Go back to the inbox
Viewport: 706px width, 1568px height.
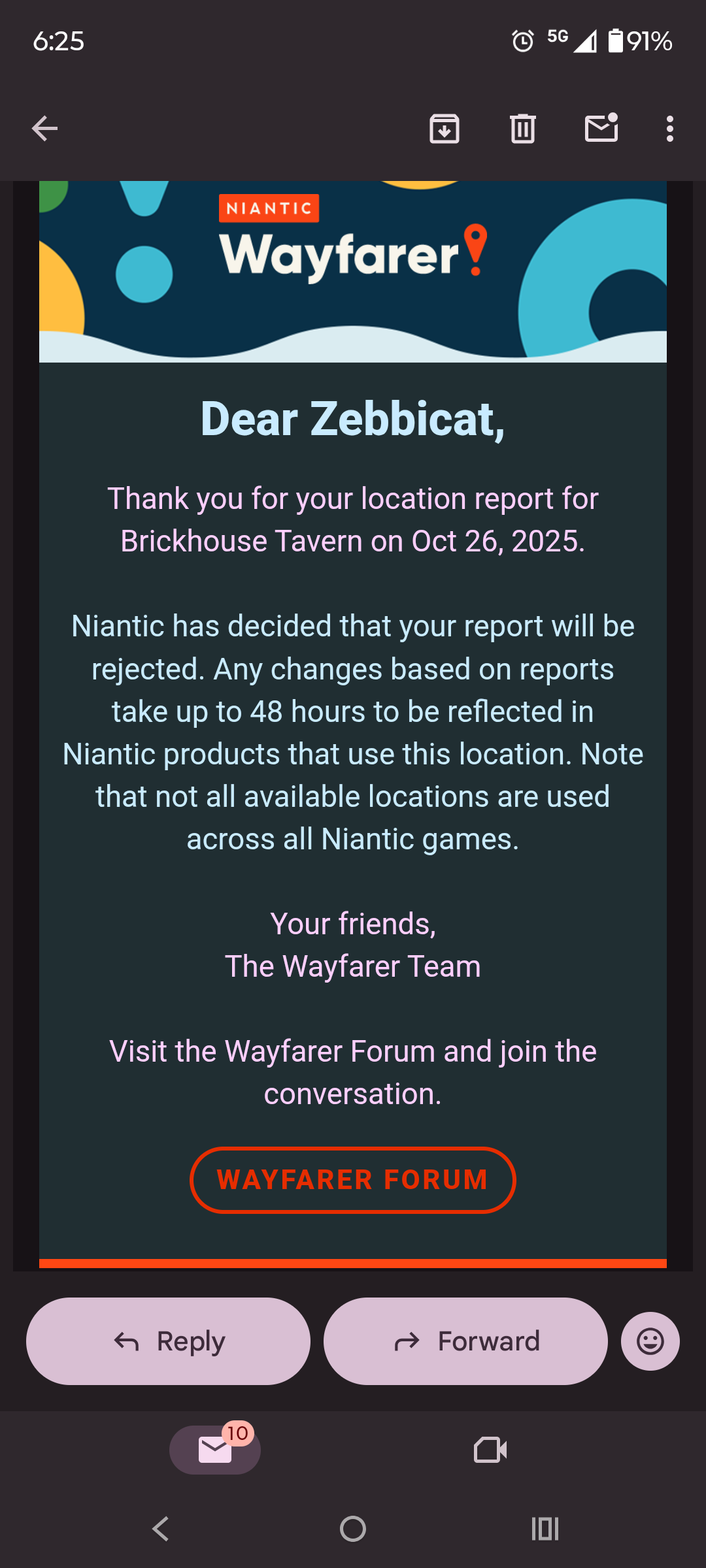[x=44, y=129]
